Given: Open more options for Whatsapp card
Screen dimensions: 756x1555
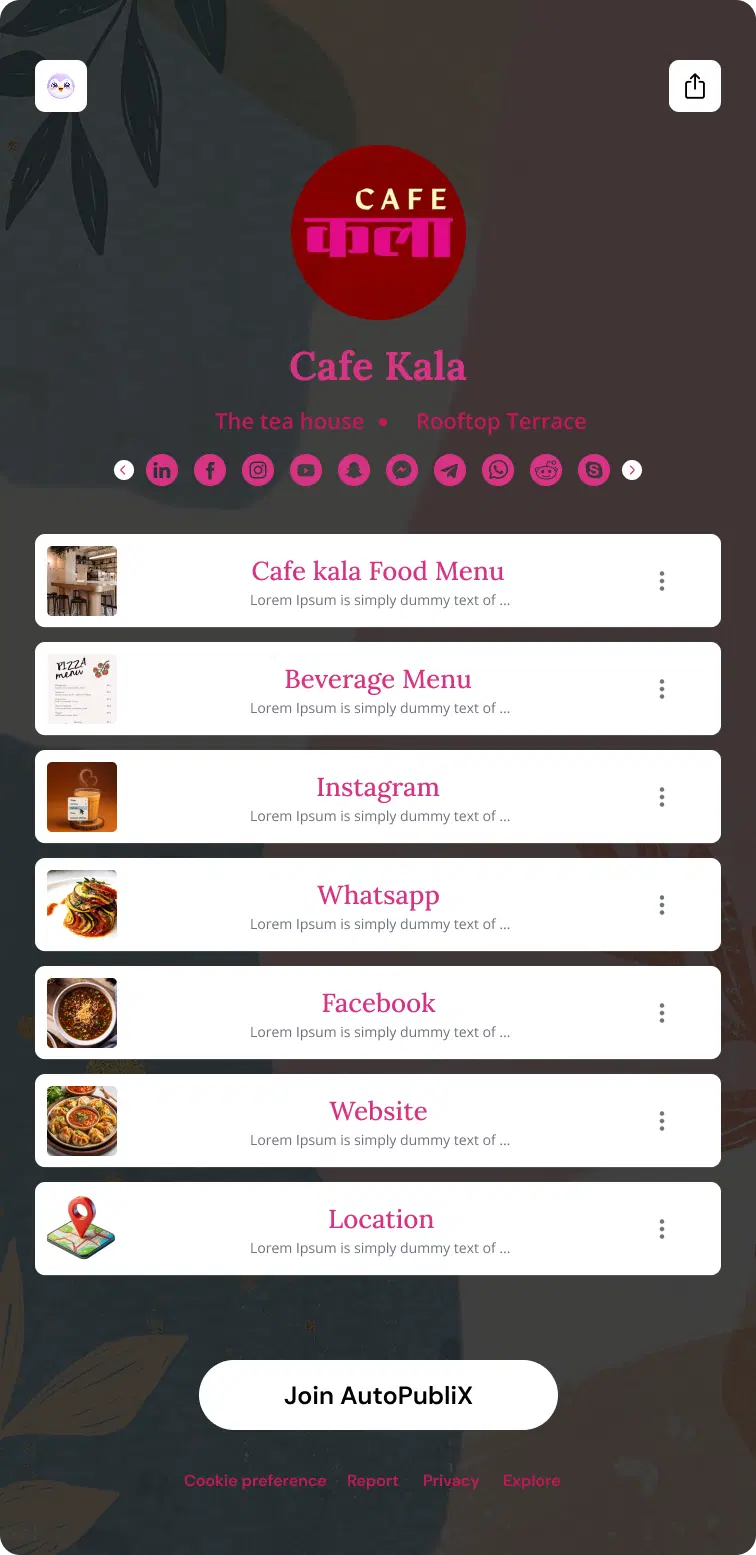Looking at the screenshot, I should pyautogui.click(x=662, y=905).
